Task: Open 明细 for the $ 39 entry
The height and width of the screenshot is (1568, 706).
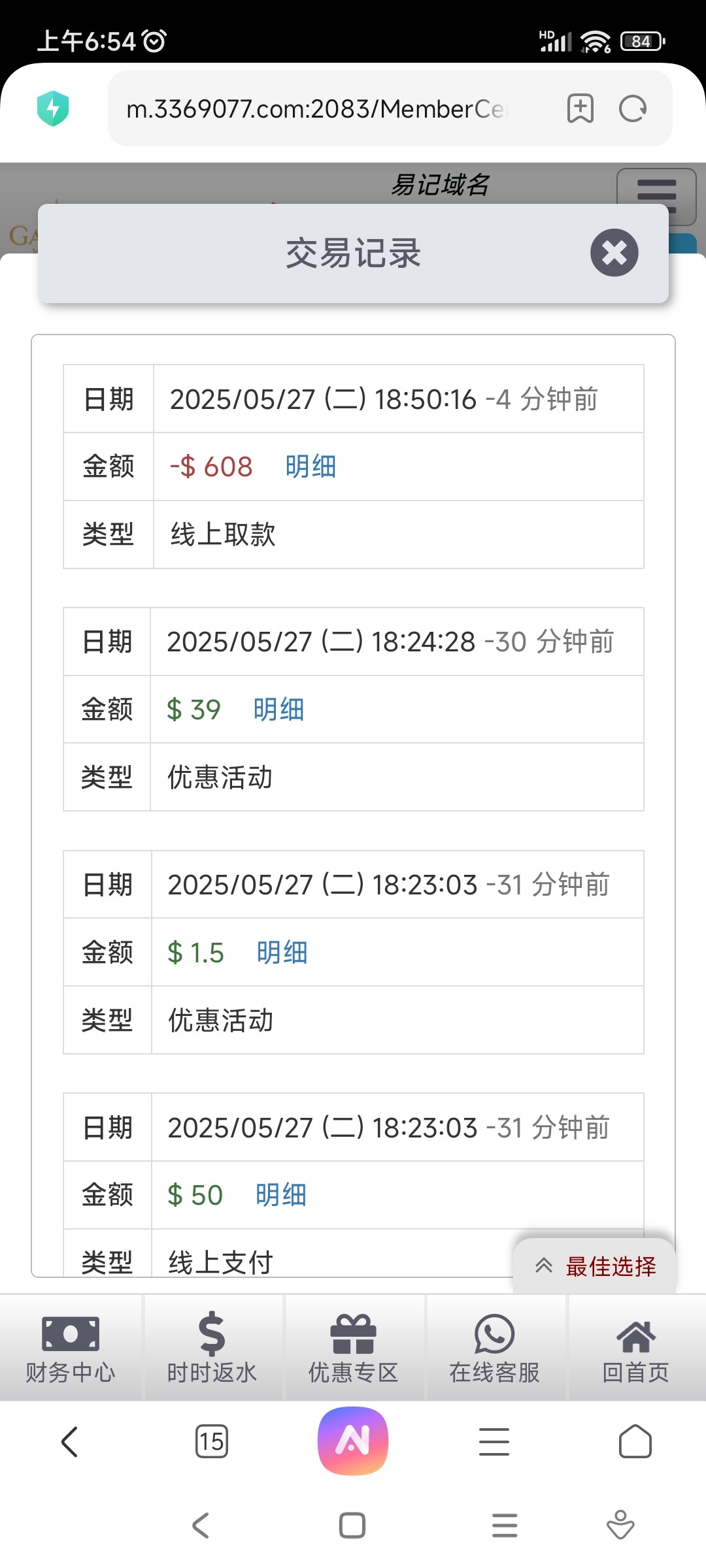Action: pos(279,710)
